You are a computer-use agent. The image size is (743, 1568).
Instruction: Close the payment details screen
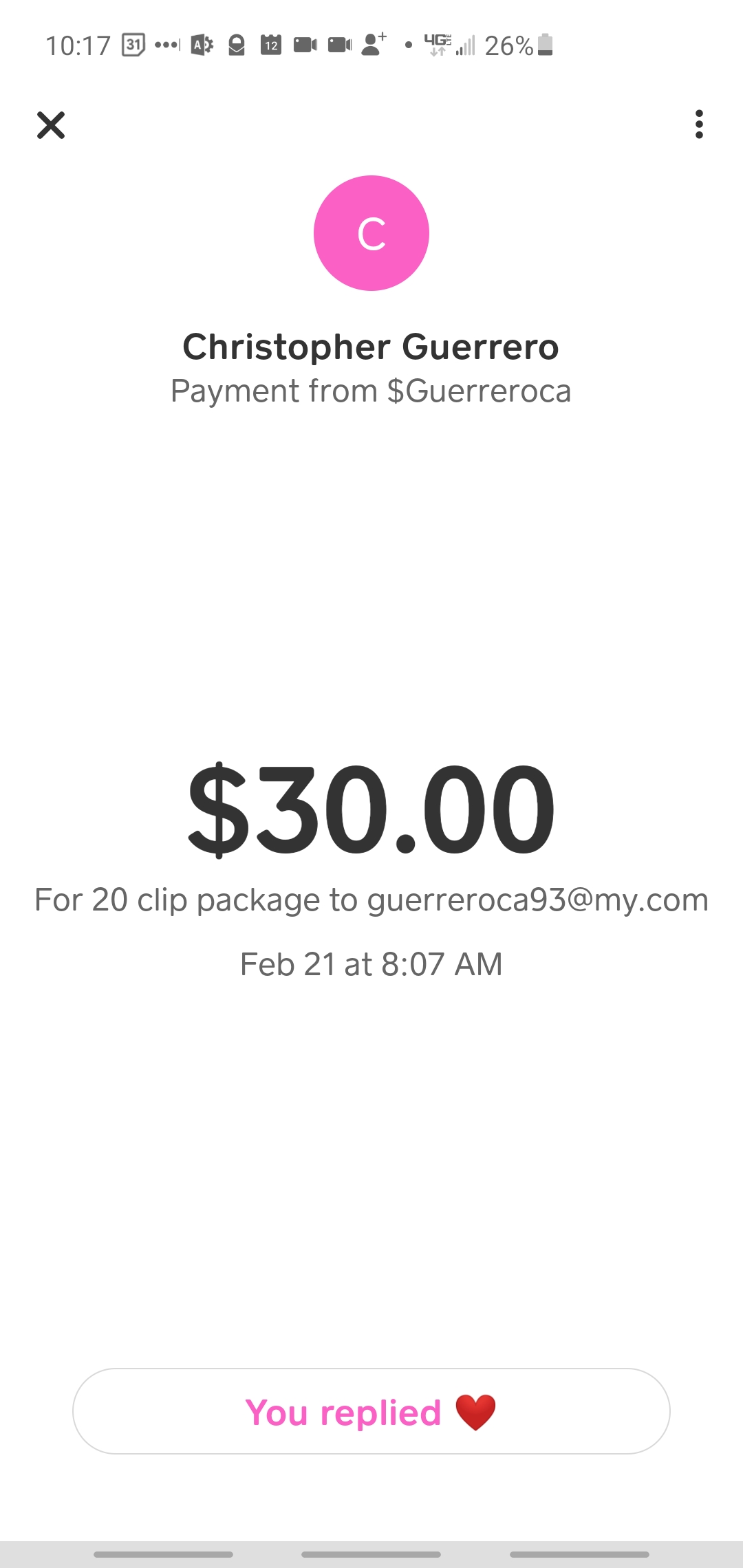coord(51,125)
